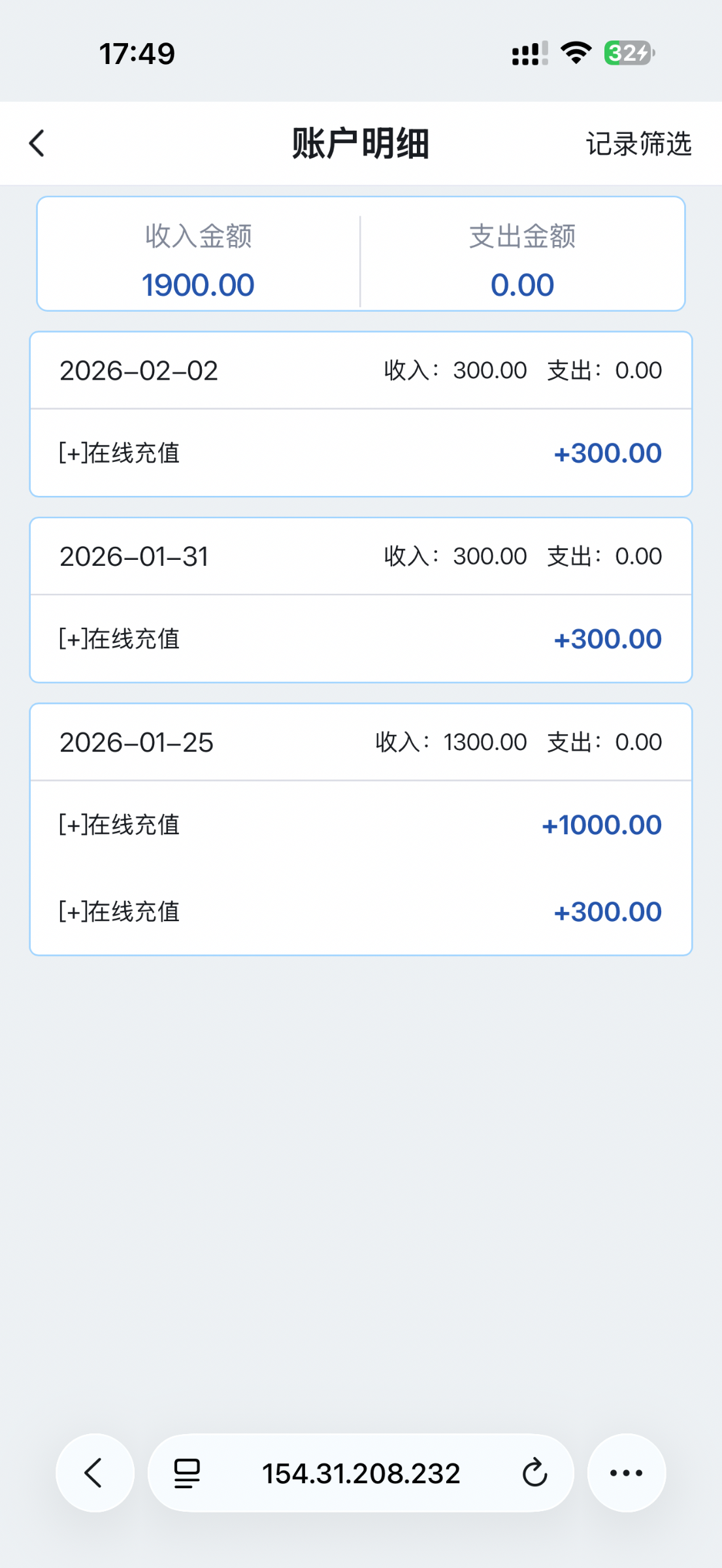Tap the 账户明细 title
Viewport: 722px width, 1568px height.
[x=360, y=144]
